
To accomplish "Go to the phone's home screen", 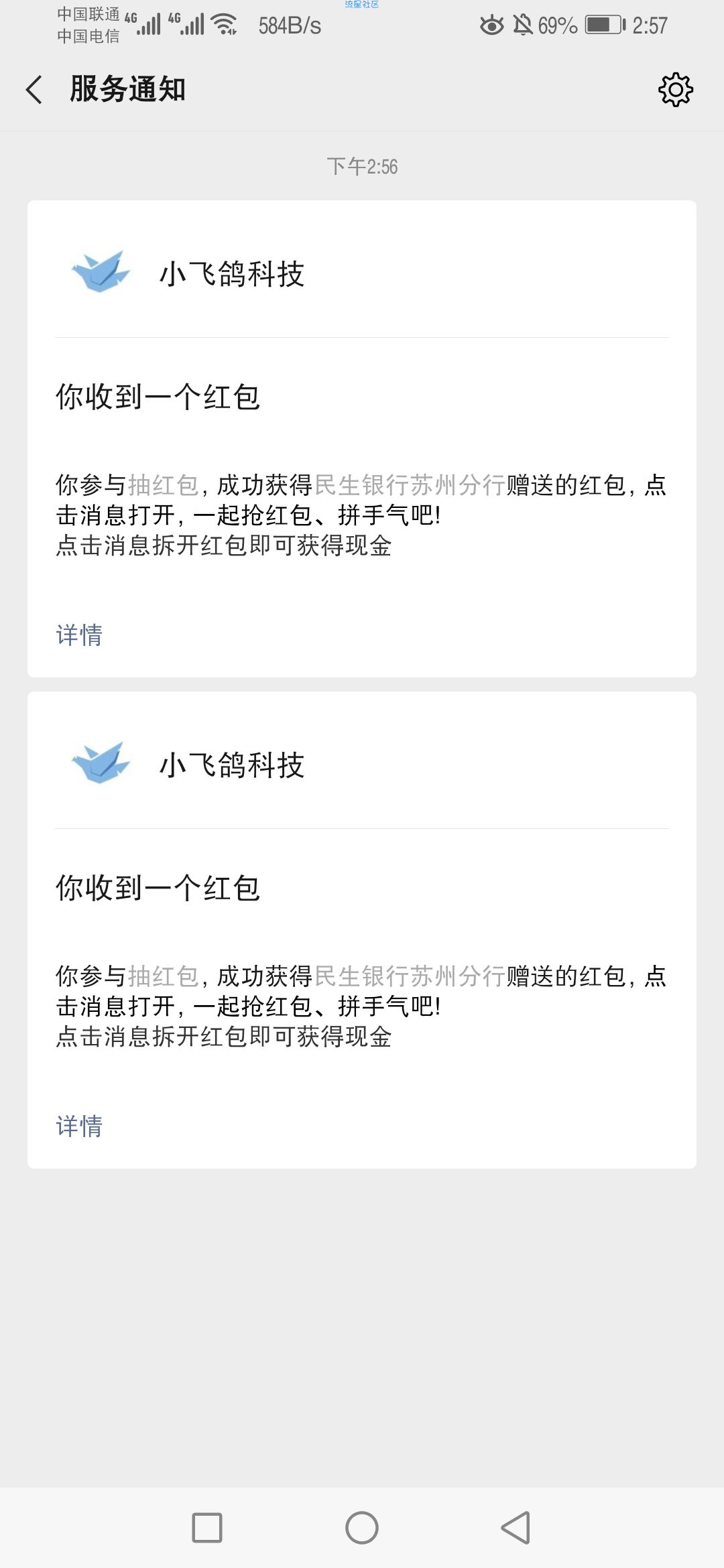I will pyautogui.click(x=362, y=1528).
